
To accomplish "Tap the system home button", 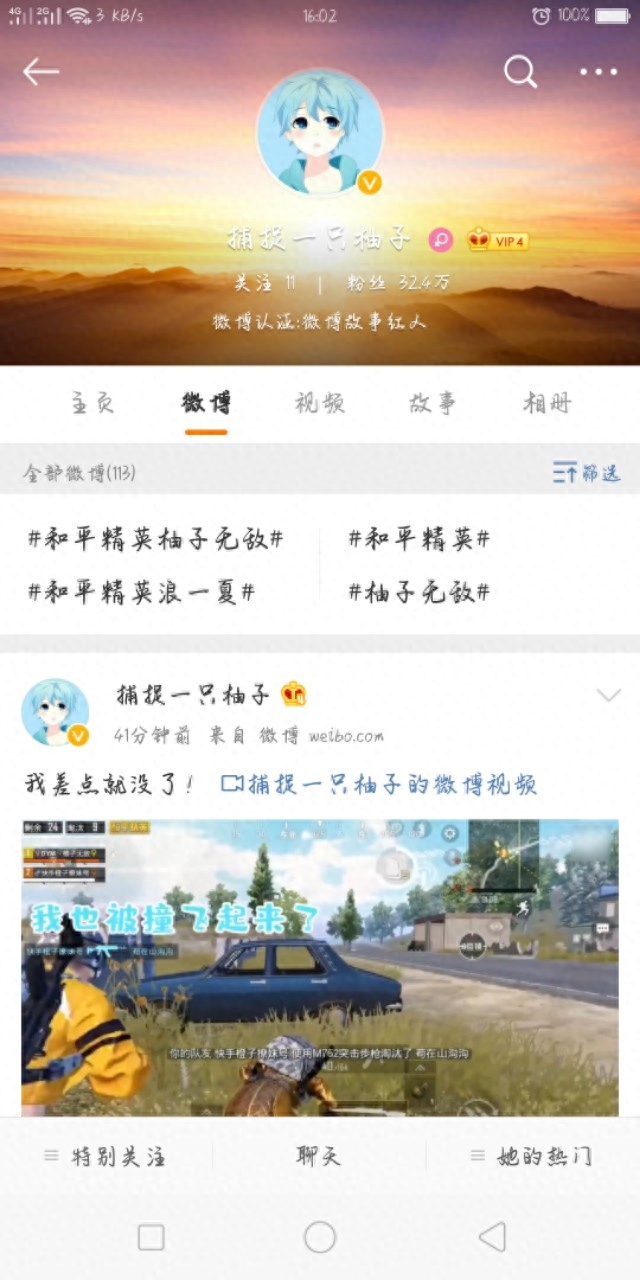I will click(320, 1237).
